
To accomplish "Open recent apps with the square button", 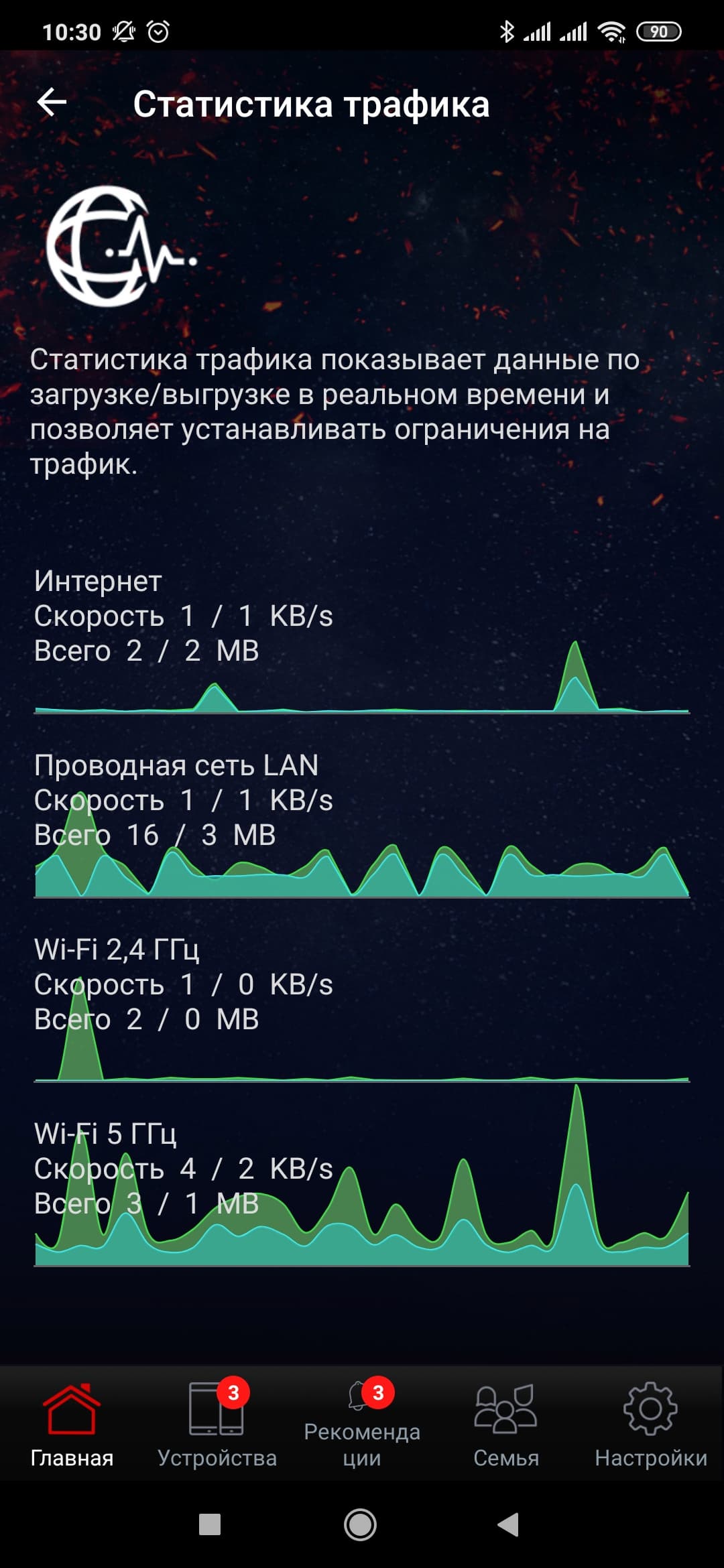I will (210, 1525).
